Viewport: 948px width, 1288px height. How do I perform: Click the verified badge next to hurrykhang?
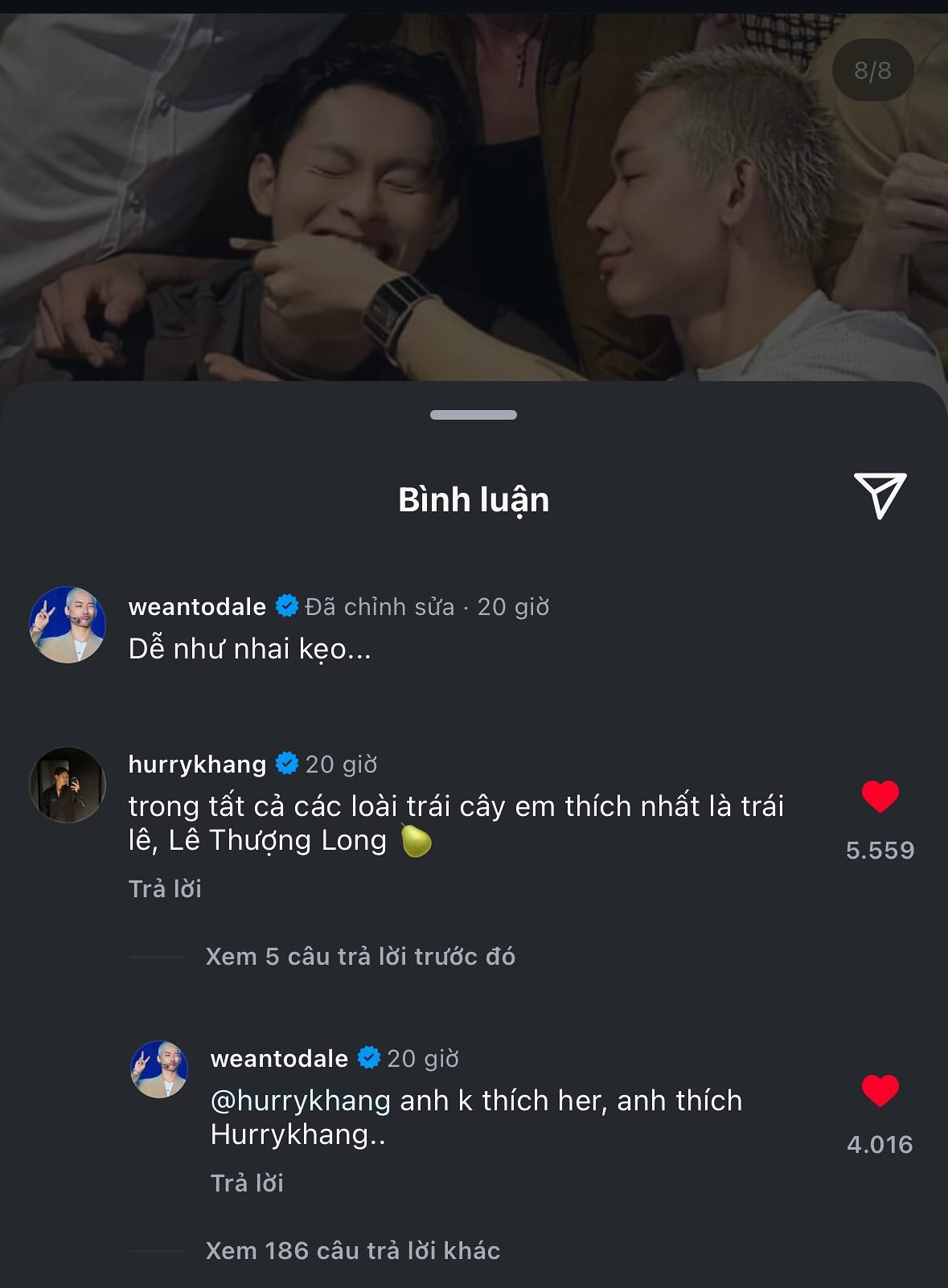(285, 765)
